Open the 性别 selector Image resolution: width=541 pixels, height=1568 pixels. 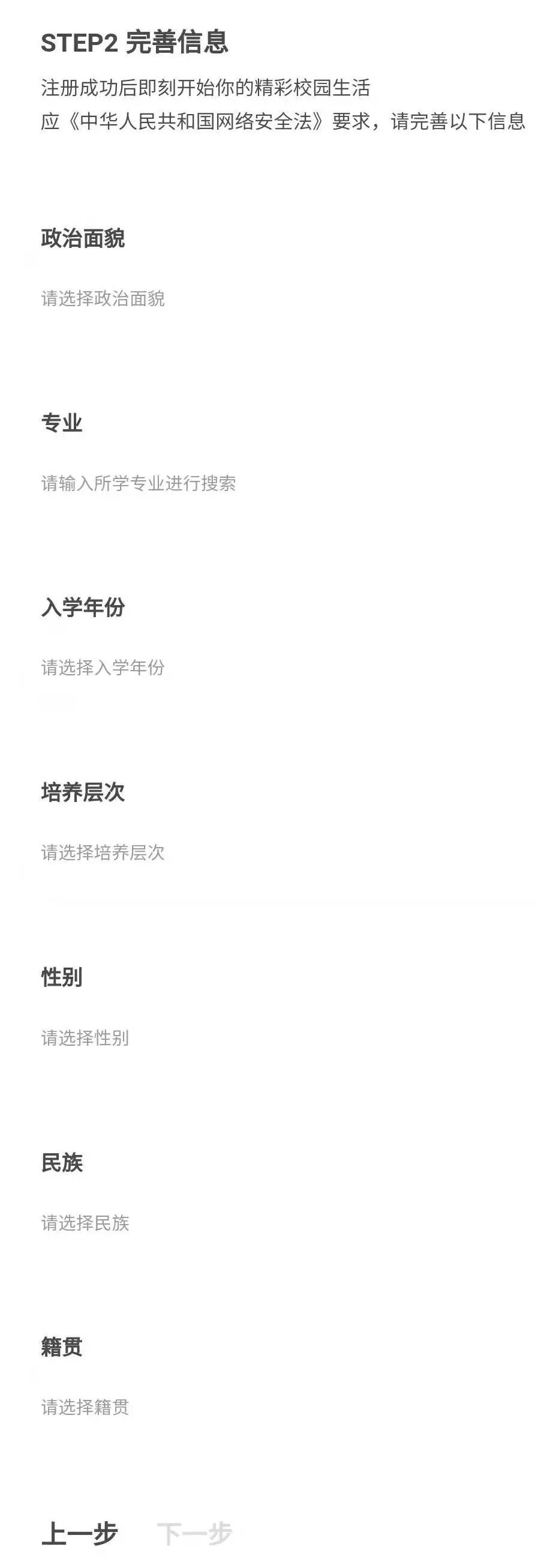click(85, 1037)
